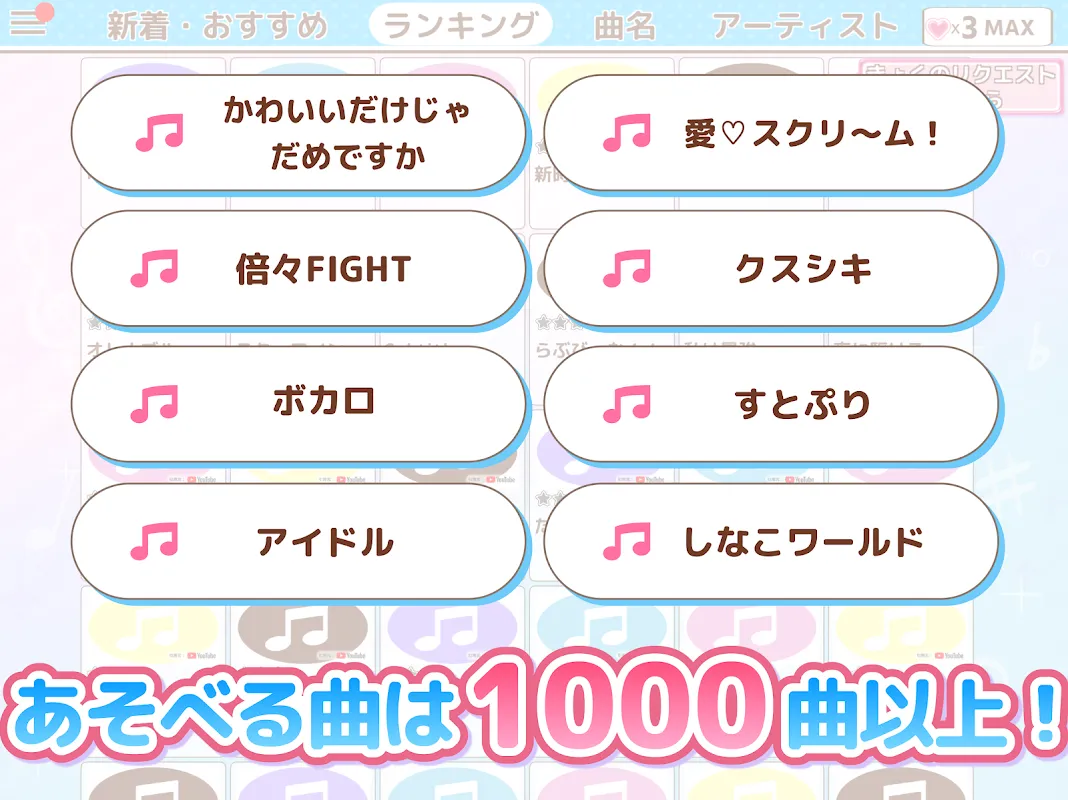The width and height of the screenshot is (1068, 800).
Task: Open the ボカロ category
Action: [x=298, y=403]
